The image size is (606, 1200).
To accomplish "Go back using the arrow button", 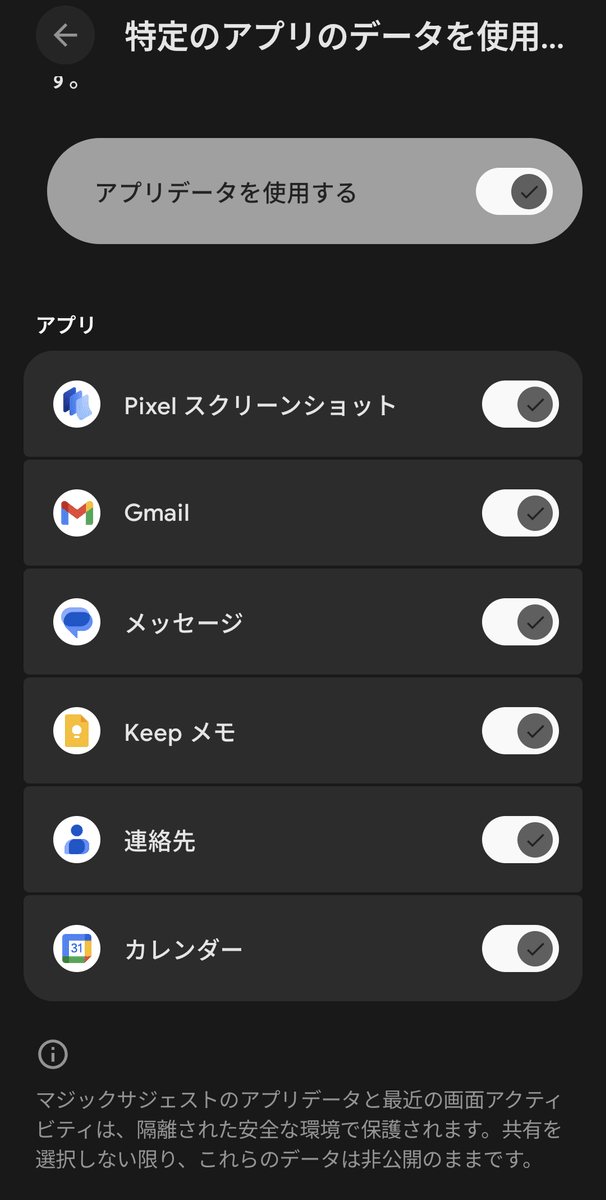I will (x=65, y=35).
